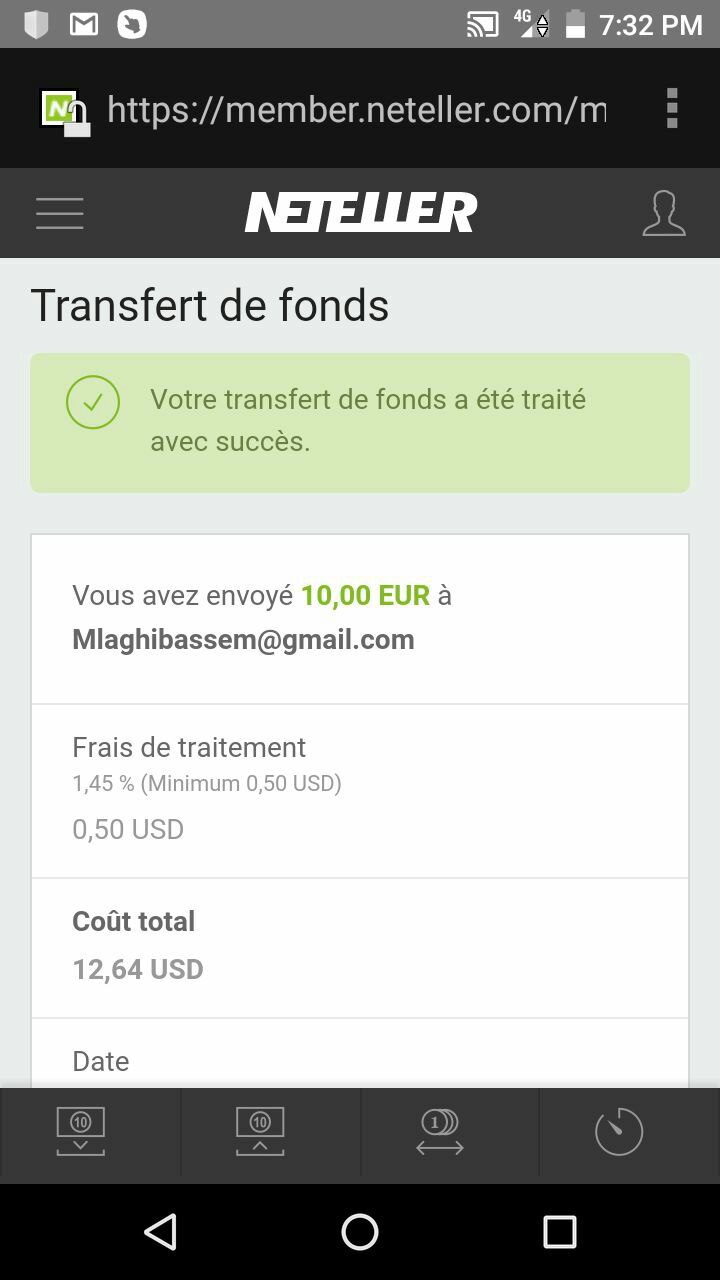The height and width of the screenshot is (1280, 720).
Task: Open the transaction history clock icon
Action: (619, 1132)
